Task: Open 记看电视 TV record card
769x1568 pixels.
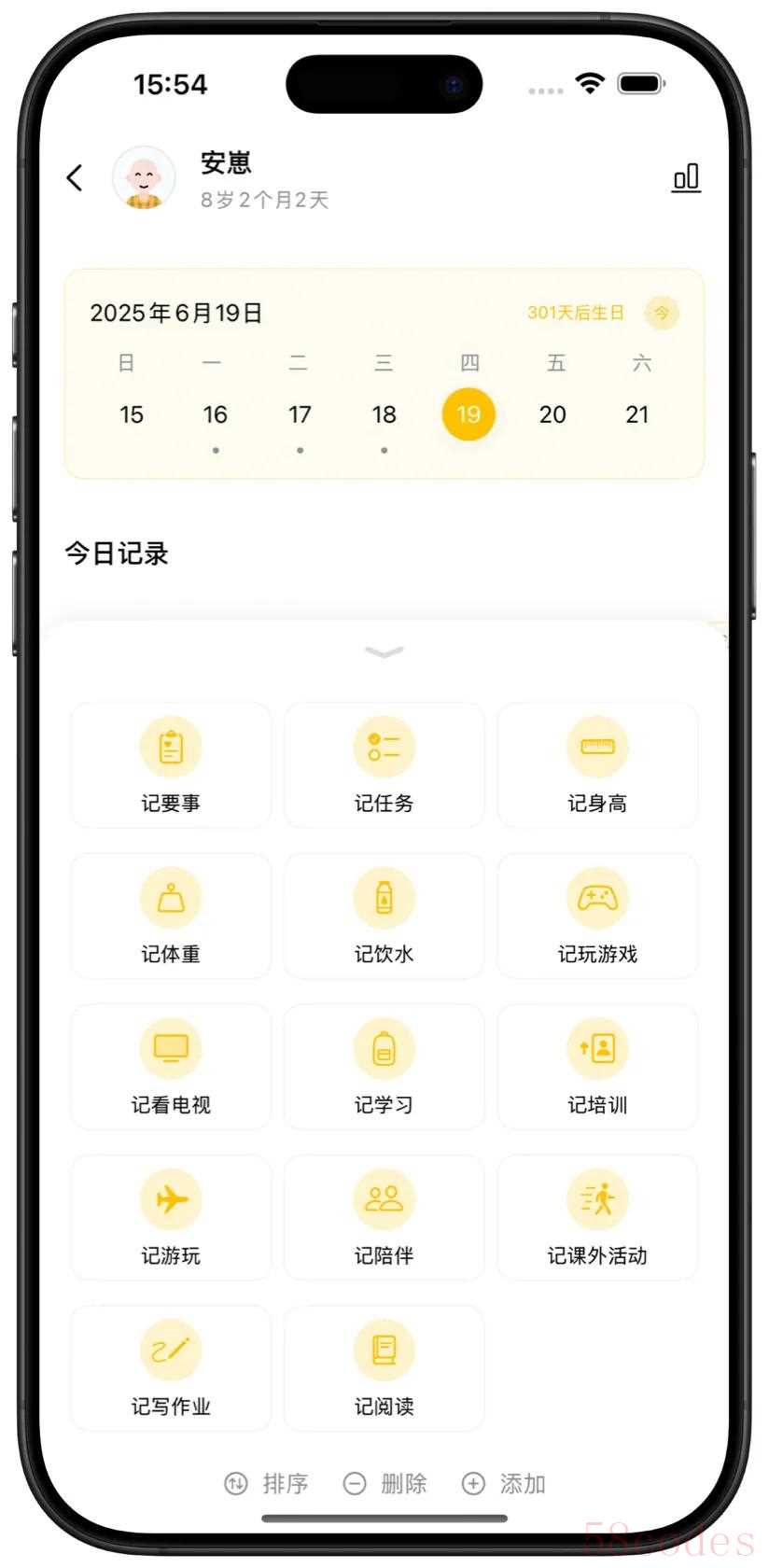Action: click(x=171, y=1067)
